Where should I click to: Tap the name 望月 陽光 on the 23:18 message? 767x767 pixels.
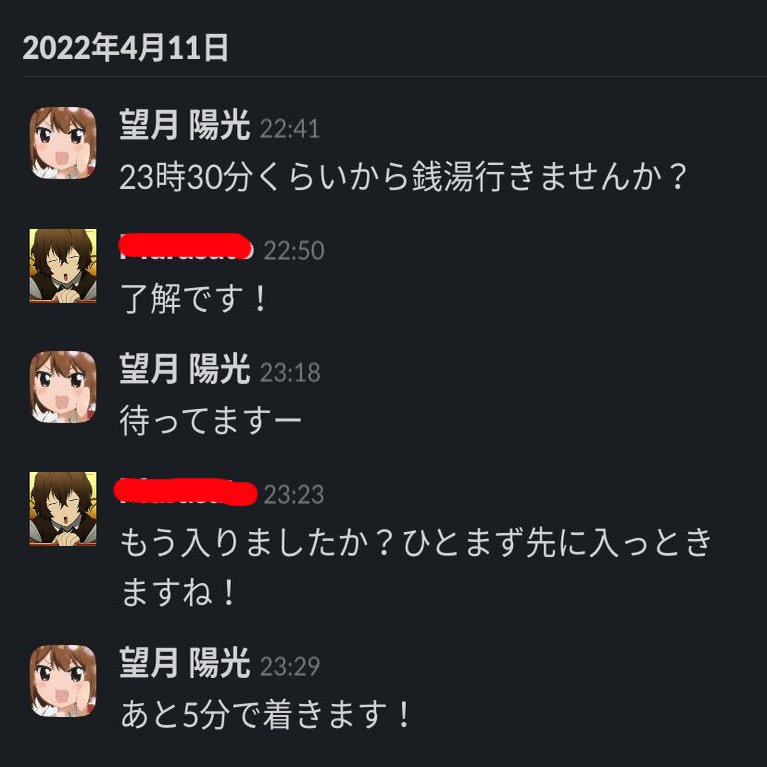click(184, 371)
